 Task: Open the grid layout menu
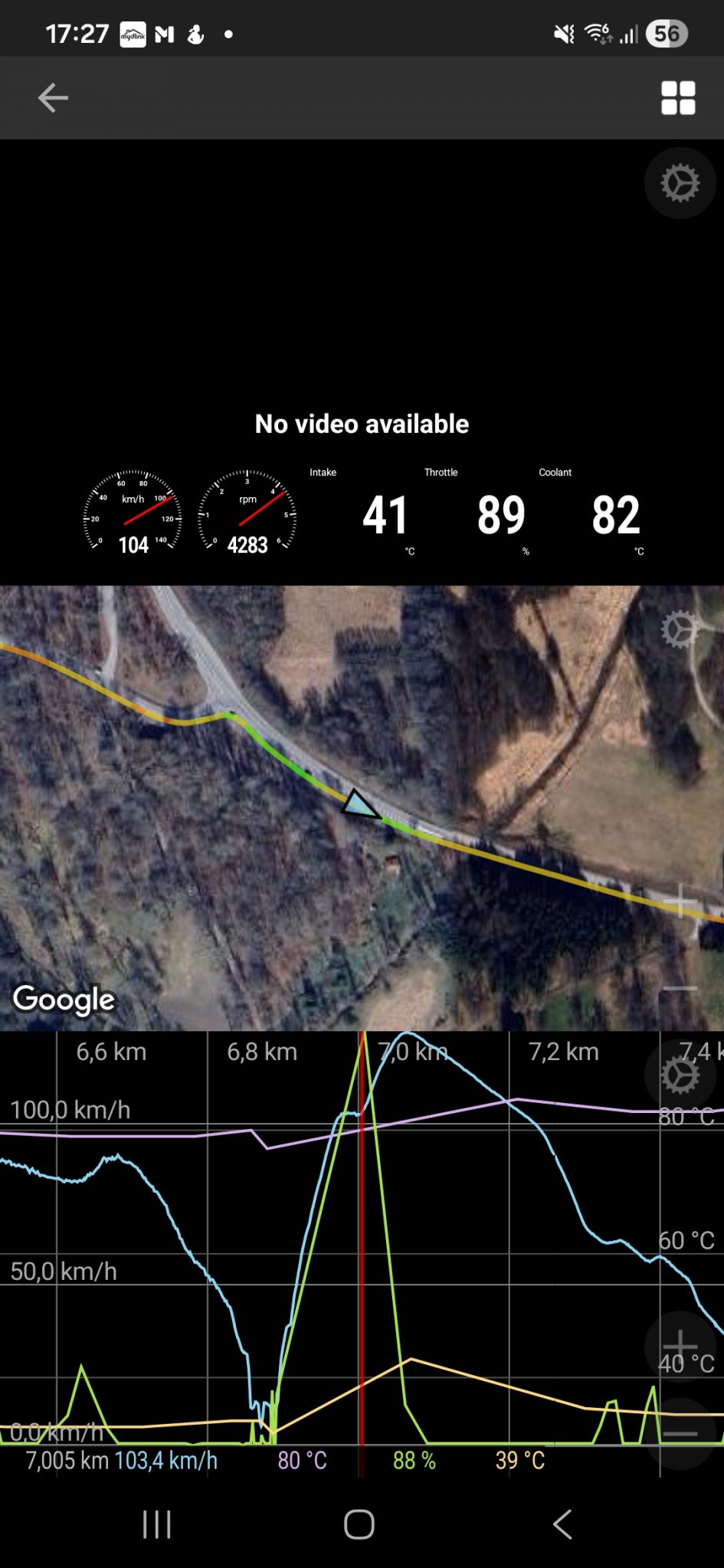tap(678, 98)
